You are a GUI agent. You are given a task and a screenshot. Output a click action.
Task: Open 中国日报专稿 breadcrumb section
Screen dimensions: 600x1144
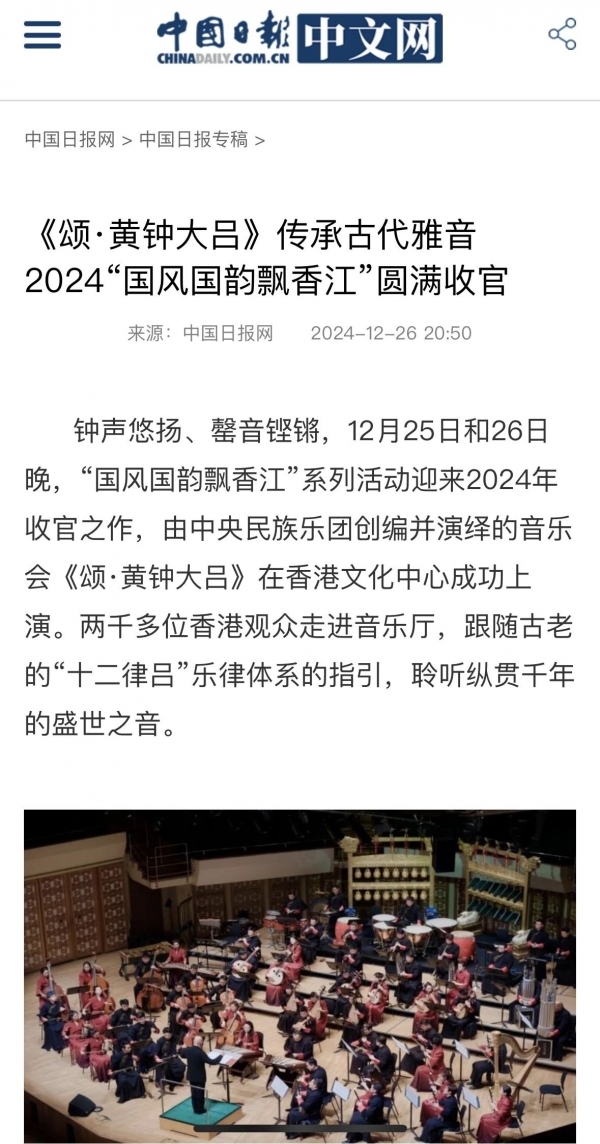pos(193,139)
